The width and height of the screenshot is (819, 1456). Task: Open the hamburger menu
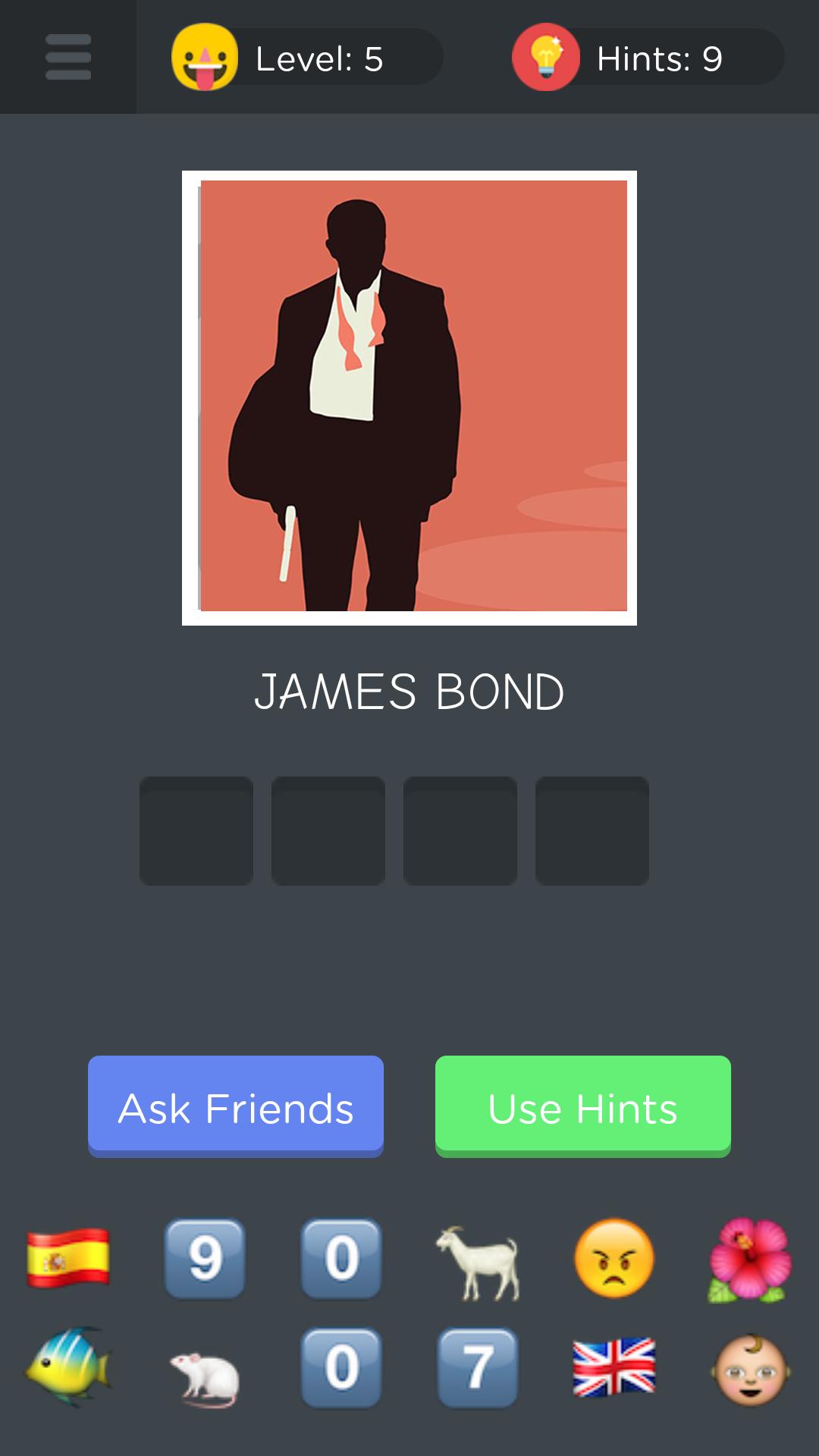(68, 57)
